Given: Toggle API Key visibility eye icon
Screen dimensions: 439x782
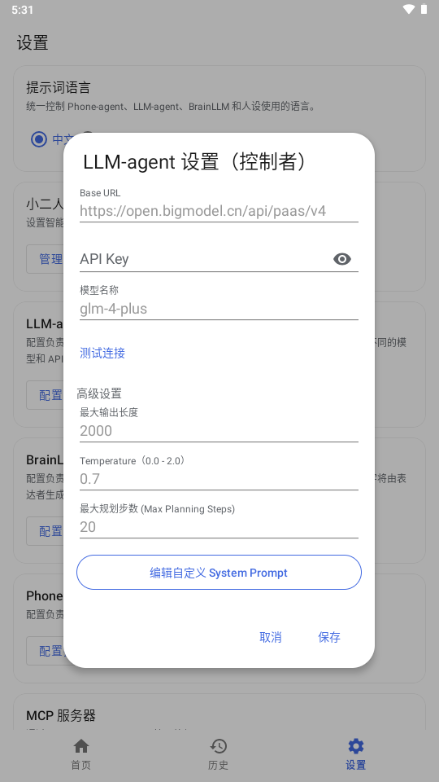Looking at the screenshot, I should click(342, 259).
